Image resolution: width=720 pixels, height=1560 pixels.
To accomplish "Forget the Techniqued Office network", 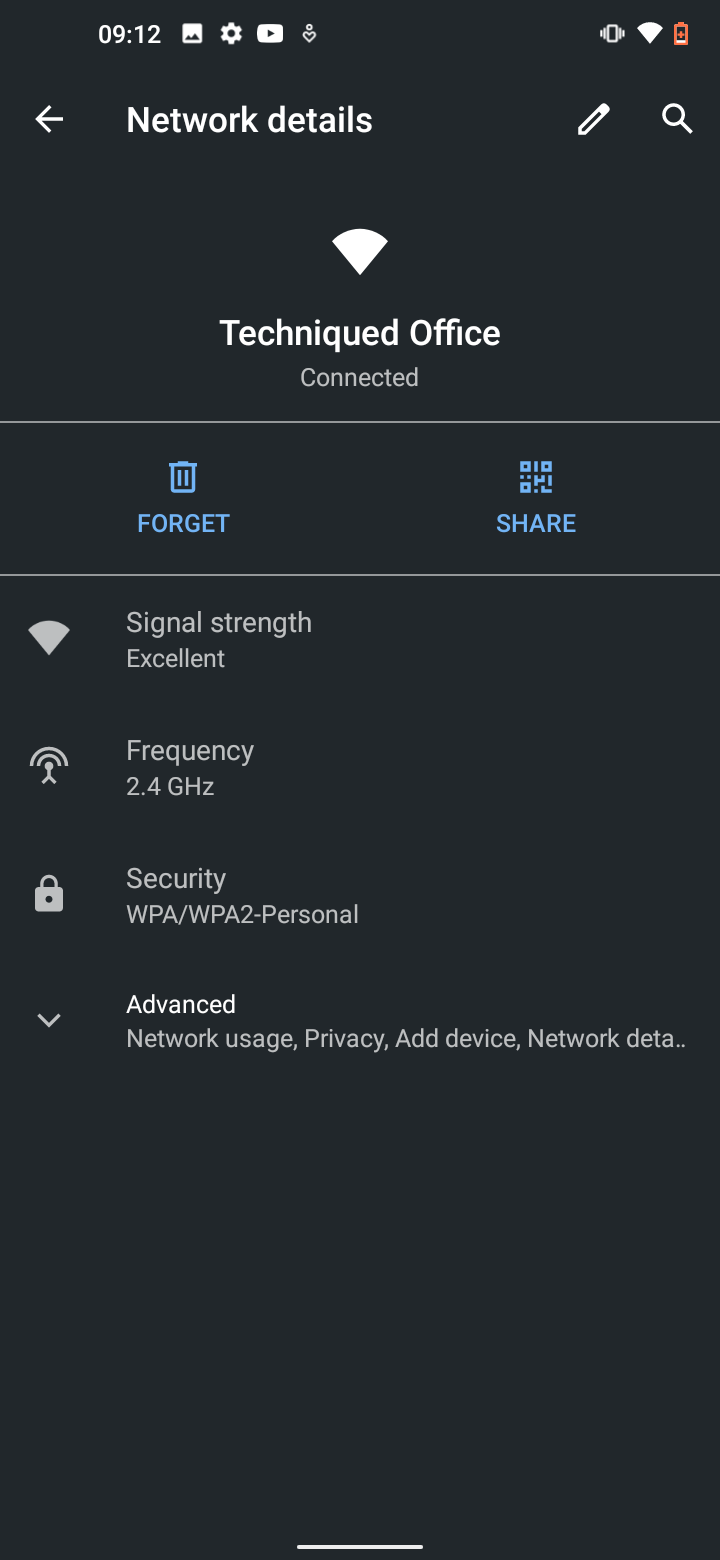I will 183,499.
